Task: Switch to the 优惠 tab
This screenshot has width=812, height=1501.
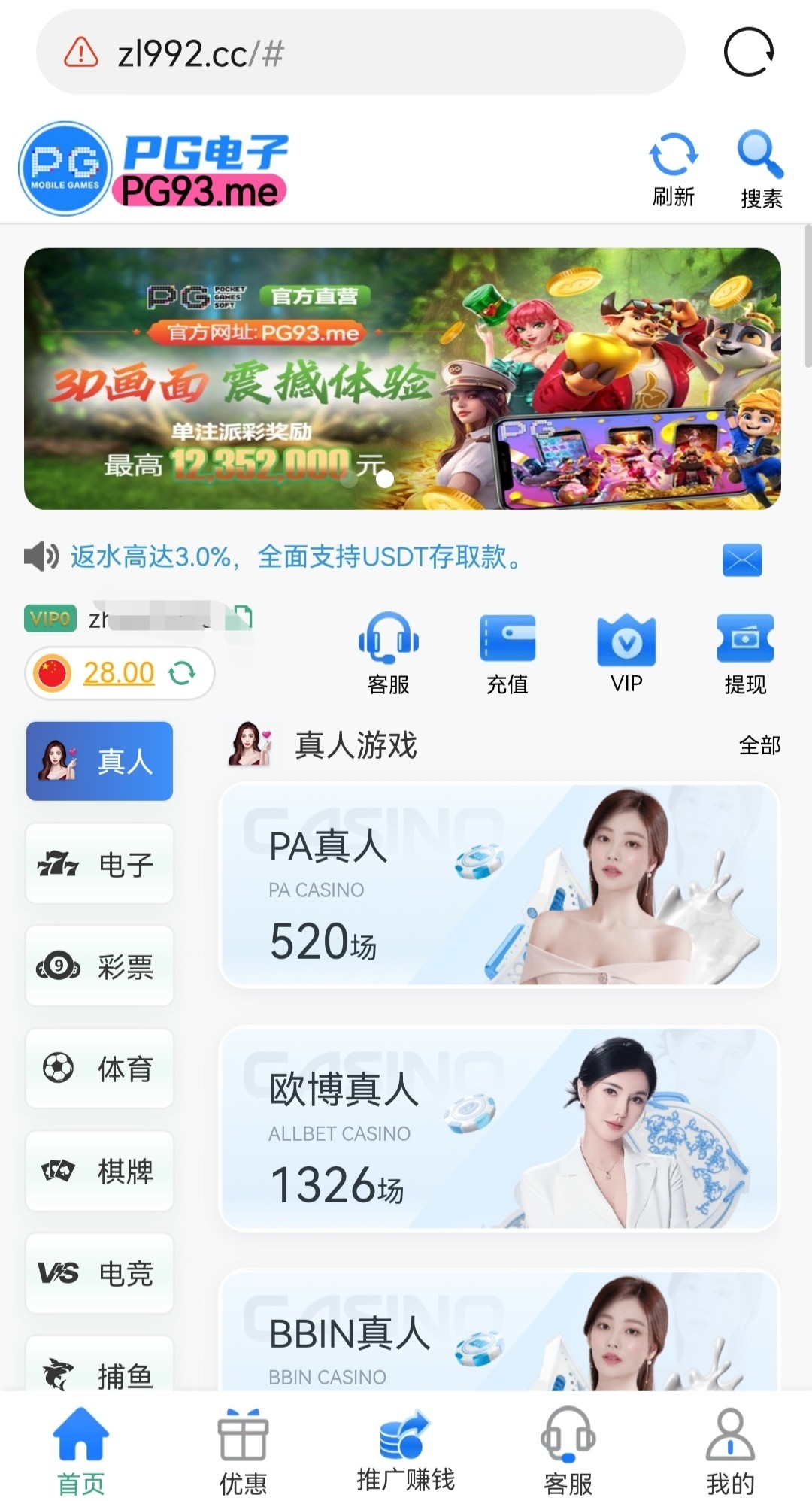Action: [243, 1453]
